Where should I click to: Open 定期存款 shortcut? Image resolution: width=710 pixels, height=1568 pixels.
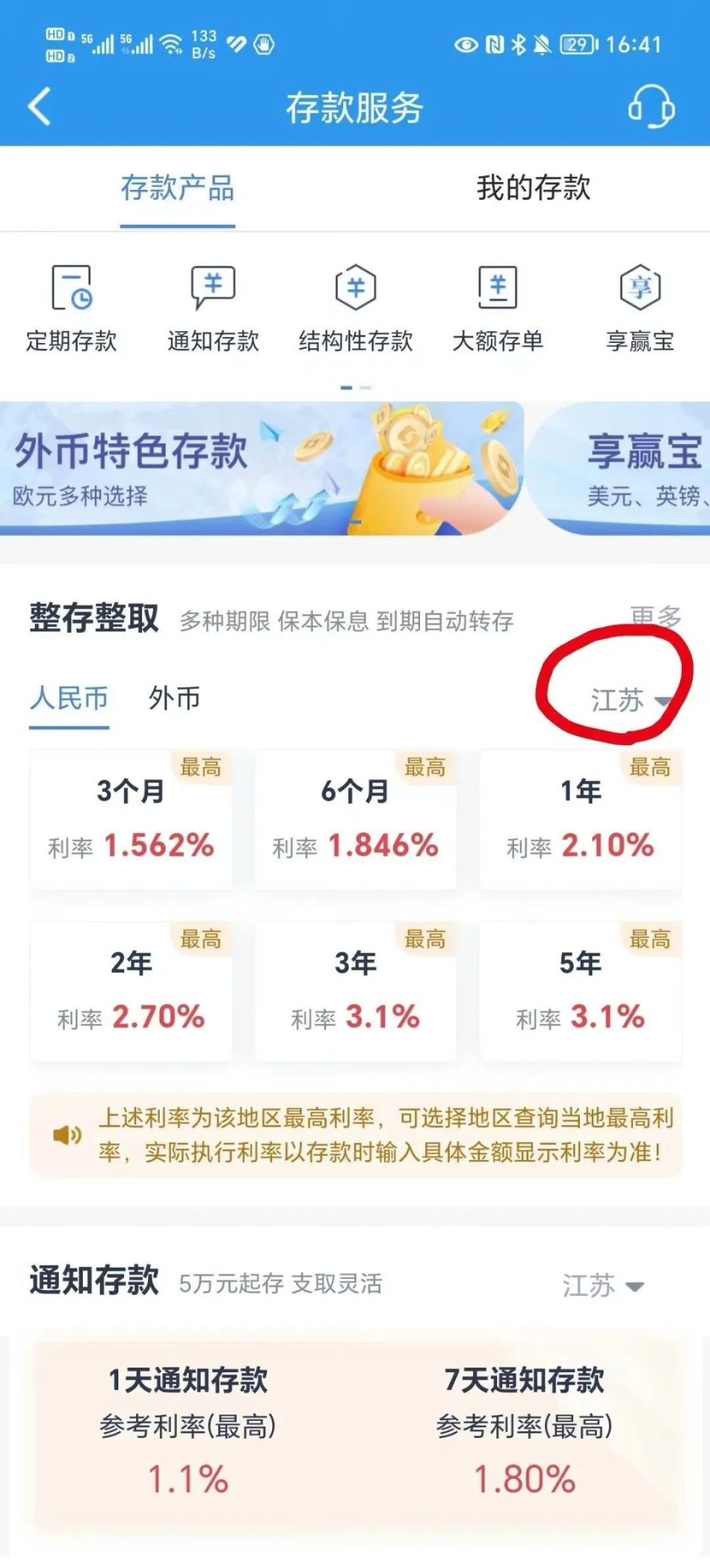[72, 308]
